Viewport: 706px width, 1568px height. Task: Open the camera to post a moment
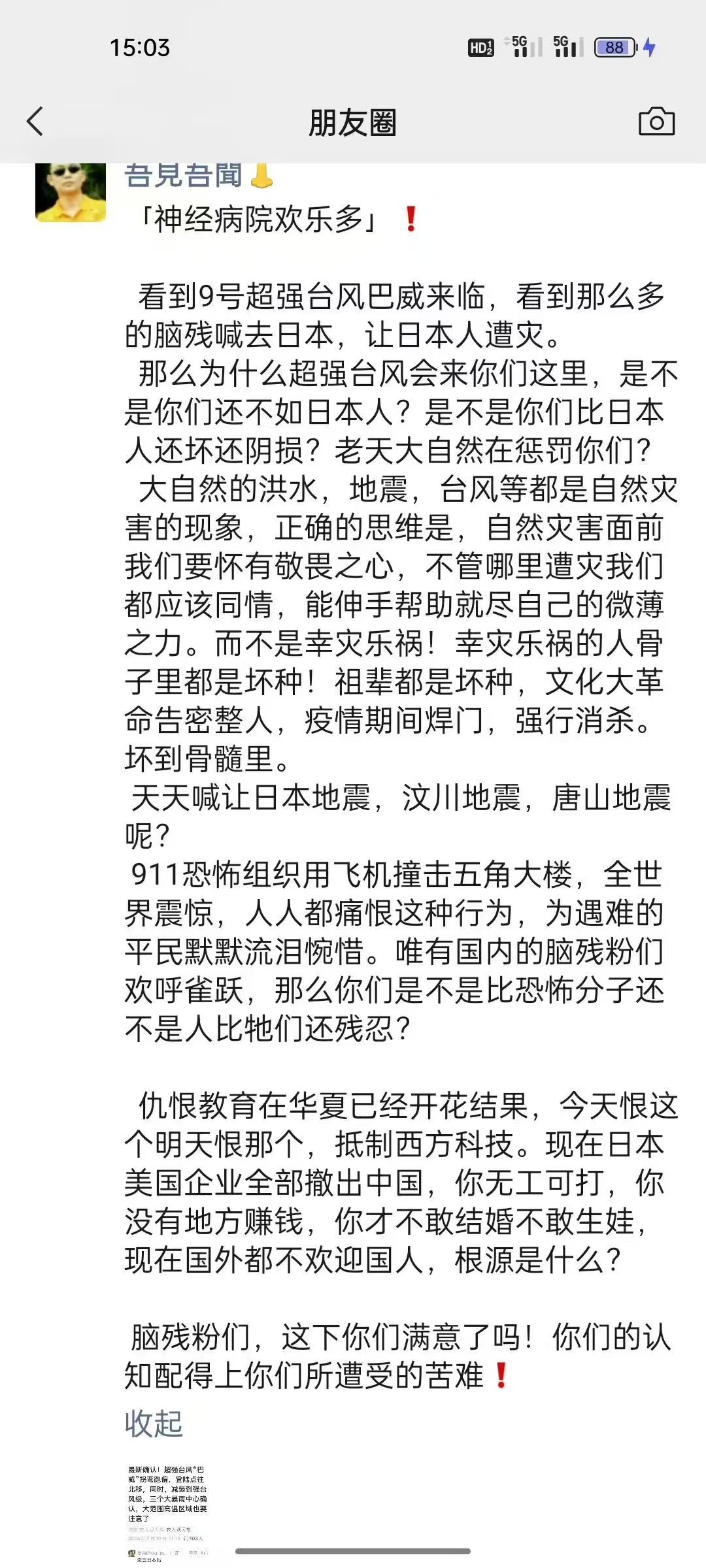656,122
